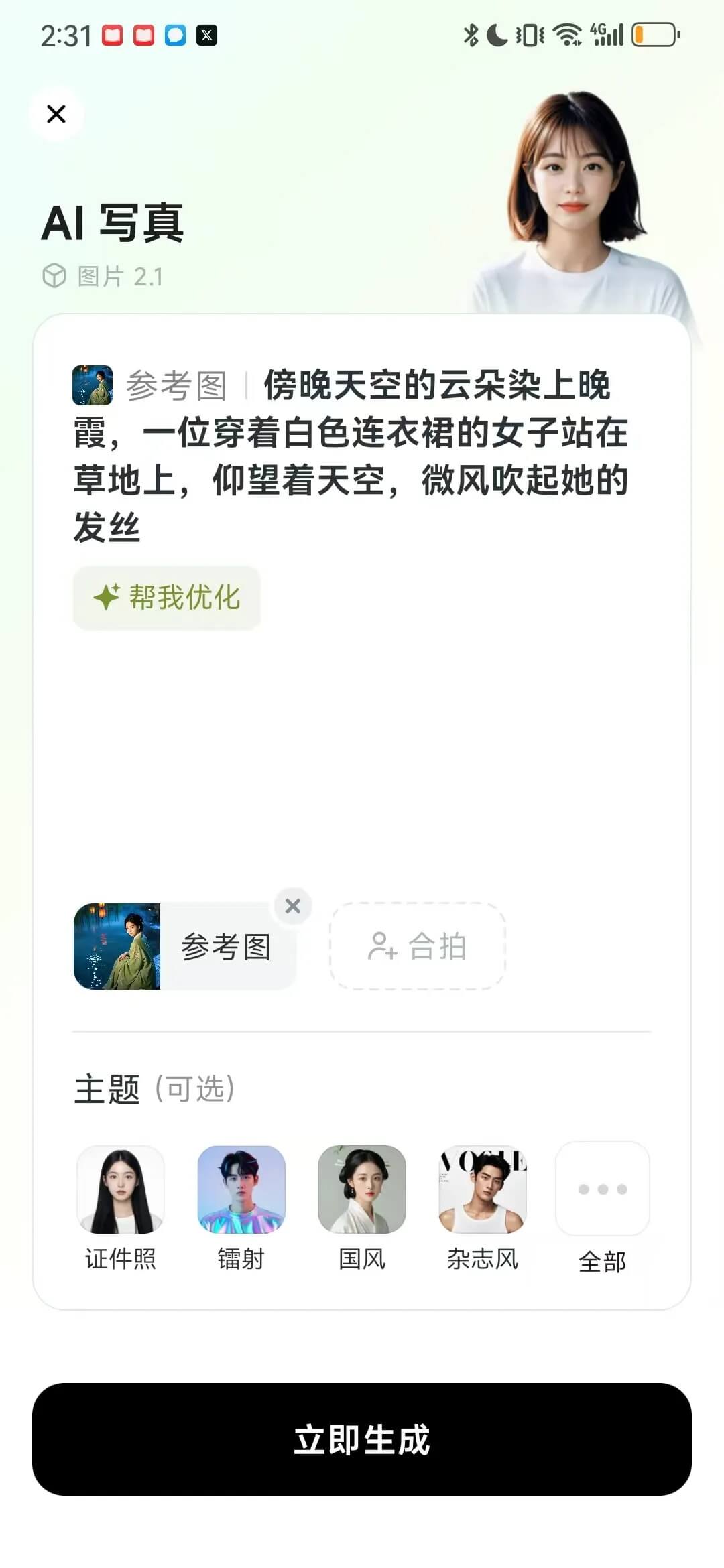Viewport: 724px width, 1568px height.
Task: Add a person with 合拍
Action: coord(417,946)
